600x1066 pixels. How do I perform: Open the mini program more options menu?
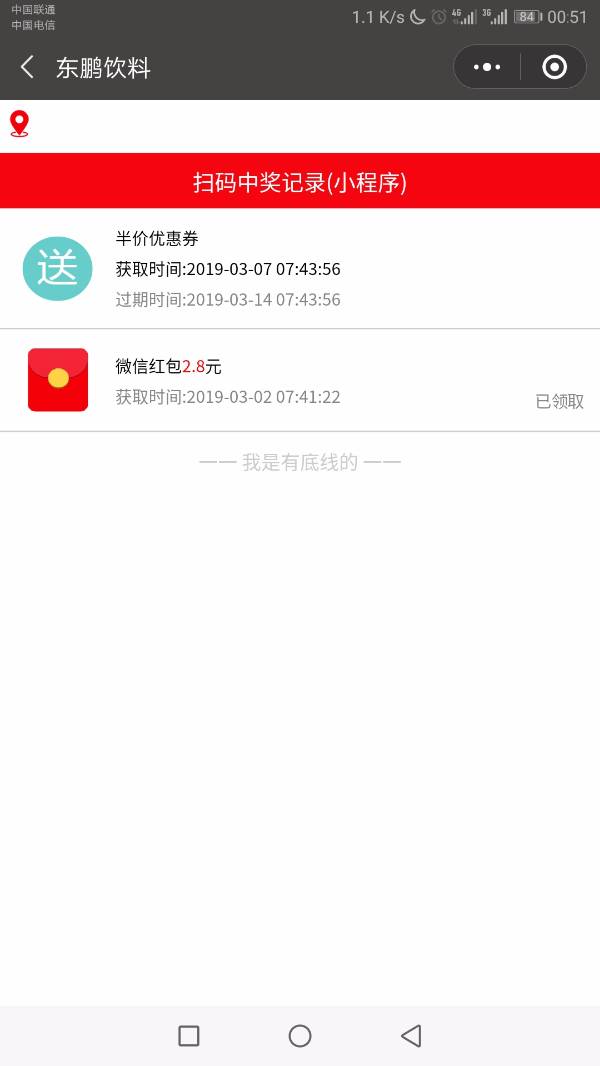(487, 67)
